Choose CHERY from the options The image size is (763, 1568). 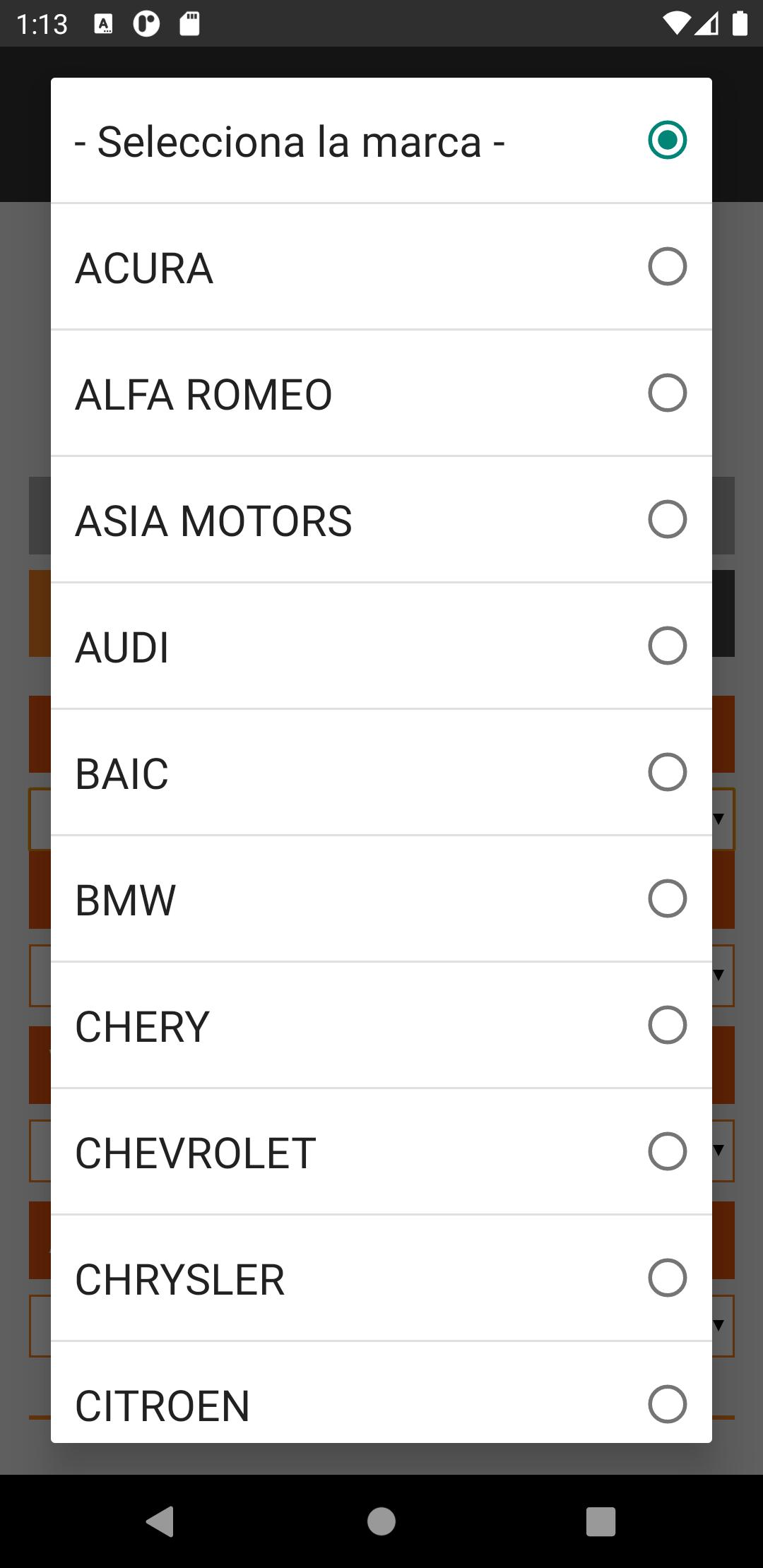(381, 1026)
